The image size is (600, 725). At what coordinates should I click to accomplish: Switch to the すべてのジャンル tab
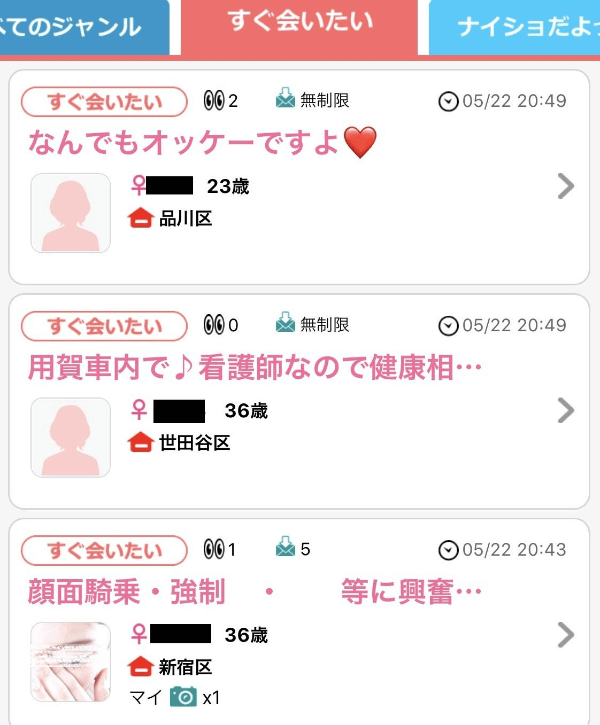pyautogui.click(x=80, y=27)
